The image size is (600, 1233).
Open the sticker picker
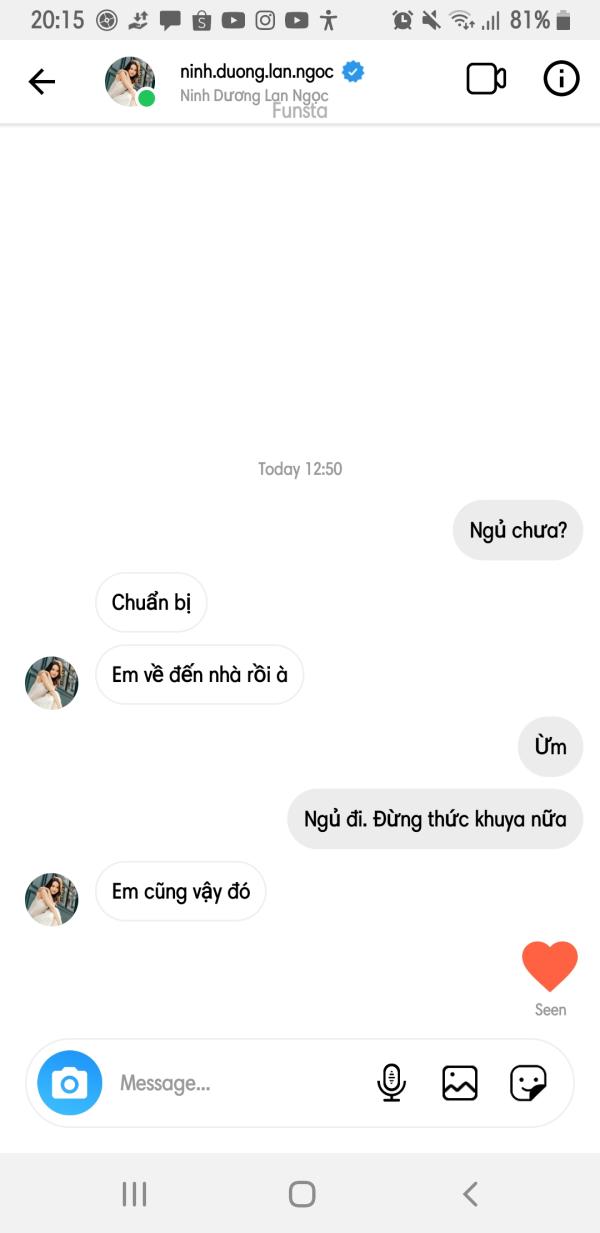point(528,1082)
